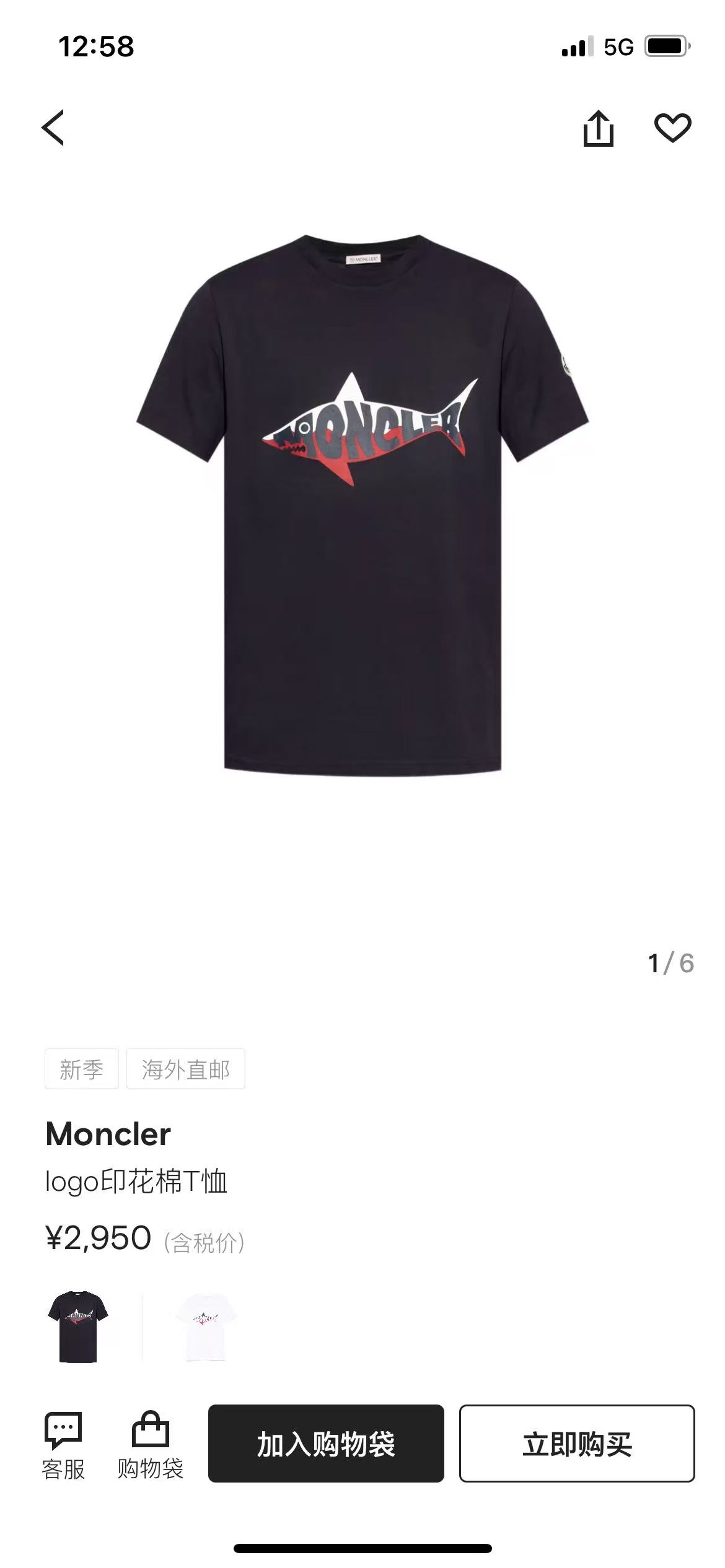The height and width of the screenshot is (1568, 725).
Task: Open the main product image
Action: point(362,505)
